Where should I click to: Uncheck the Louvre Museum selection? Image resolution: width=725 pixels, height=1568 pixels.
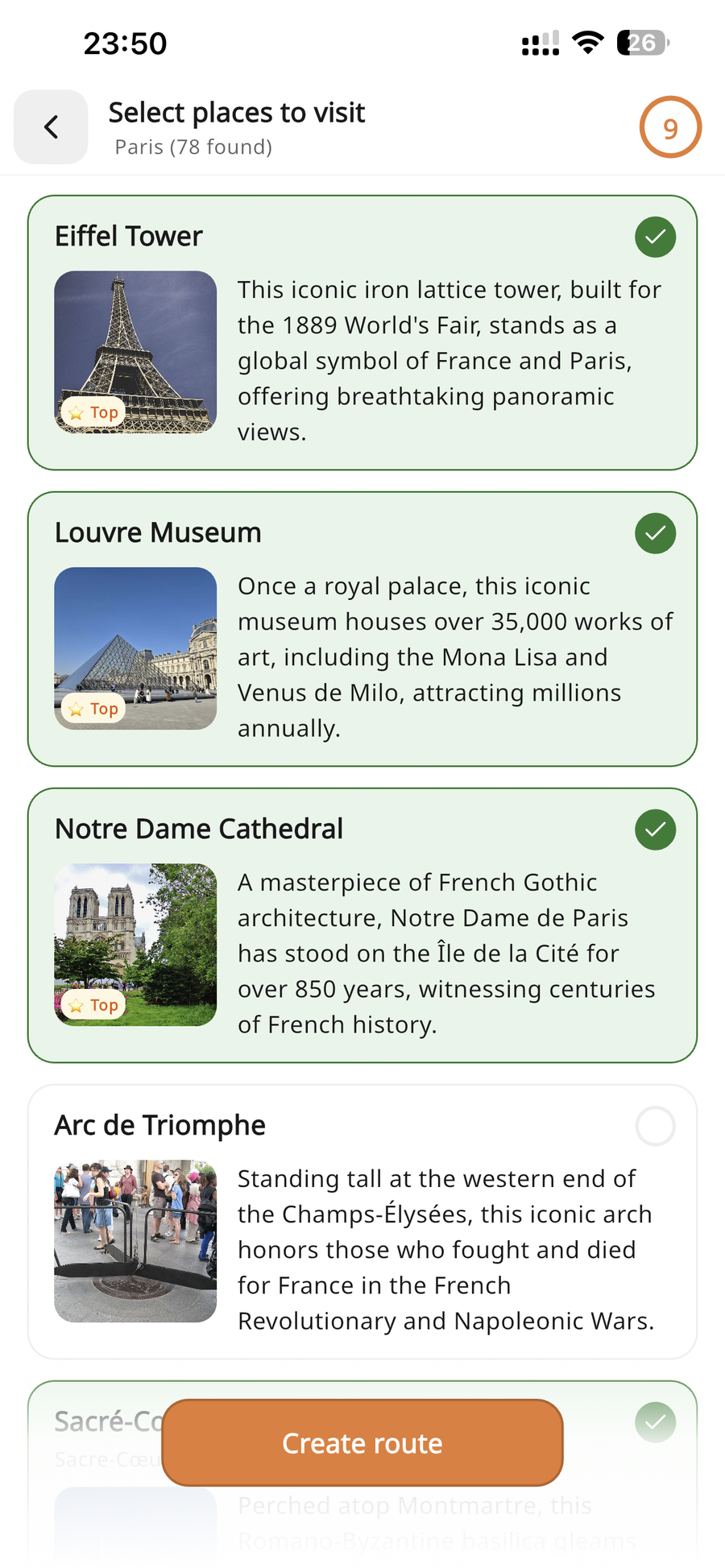655,533
